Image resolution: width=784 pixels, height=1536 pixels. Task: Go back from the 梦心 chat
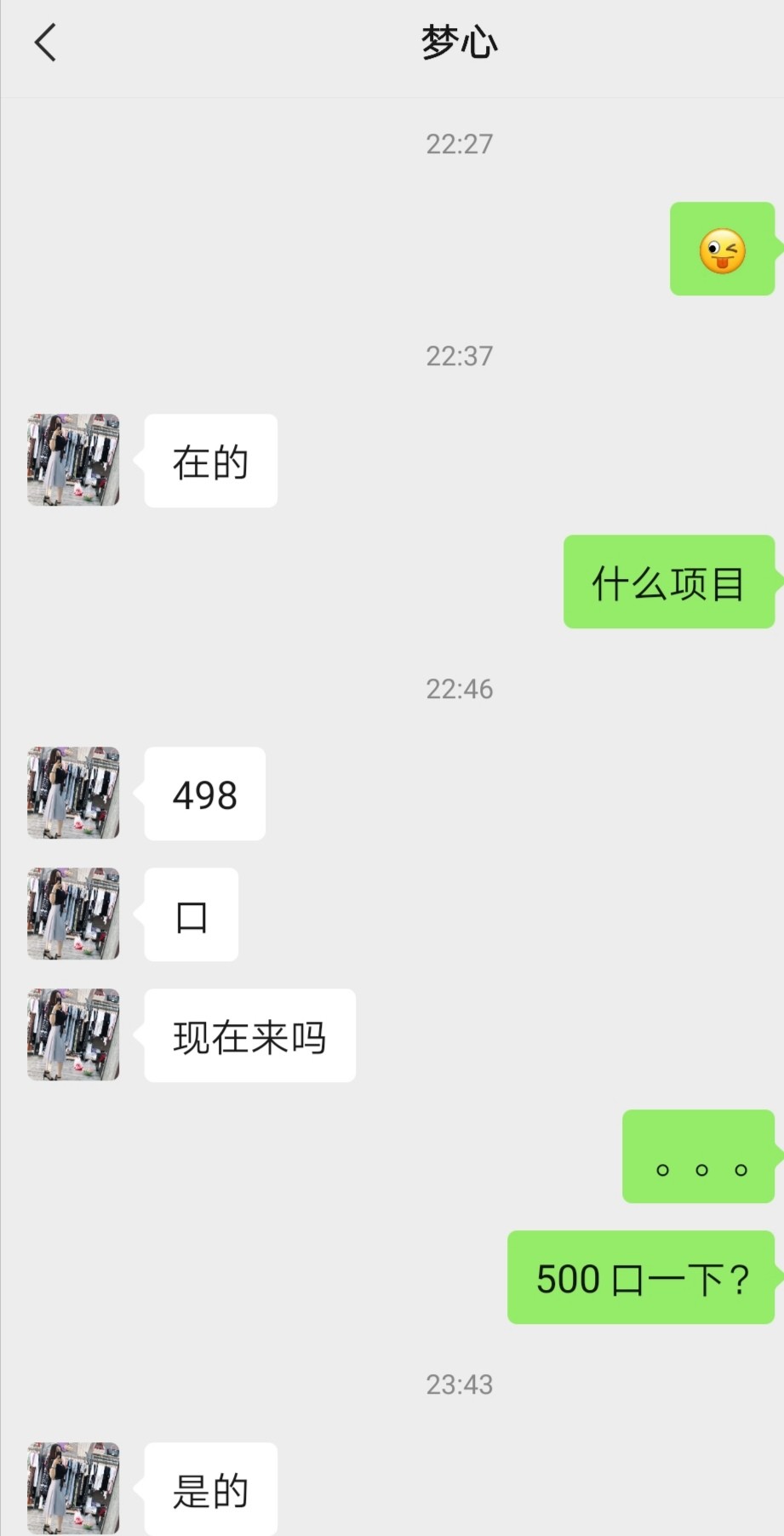click(46, 43)
